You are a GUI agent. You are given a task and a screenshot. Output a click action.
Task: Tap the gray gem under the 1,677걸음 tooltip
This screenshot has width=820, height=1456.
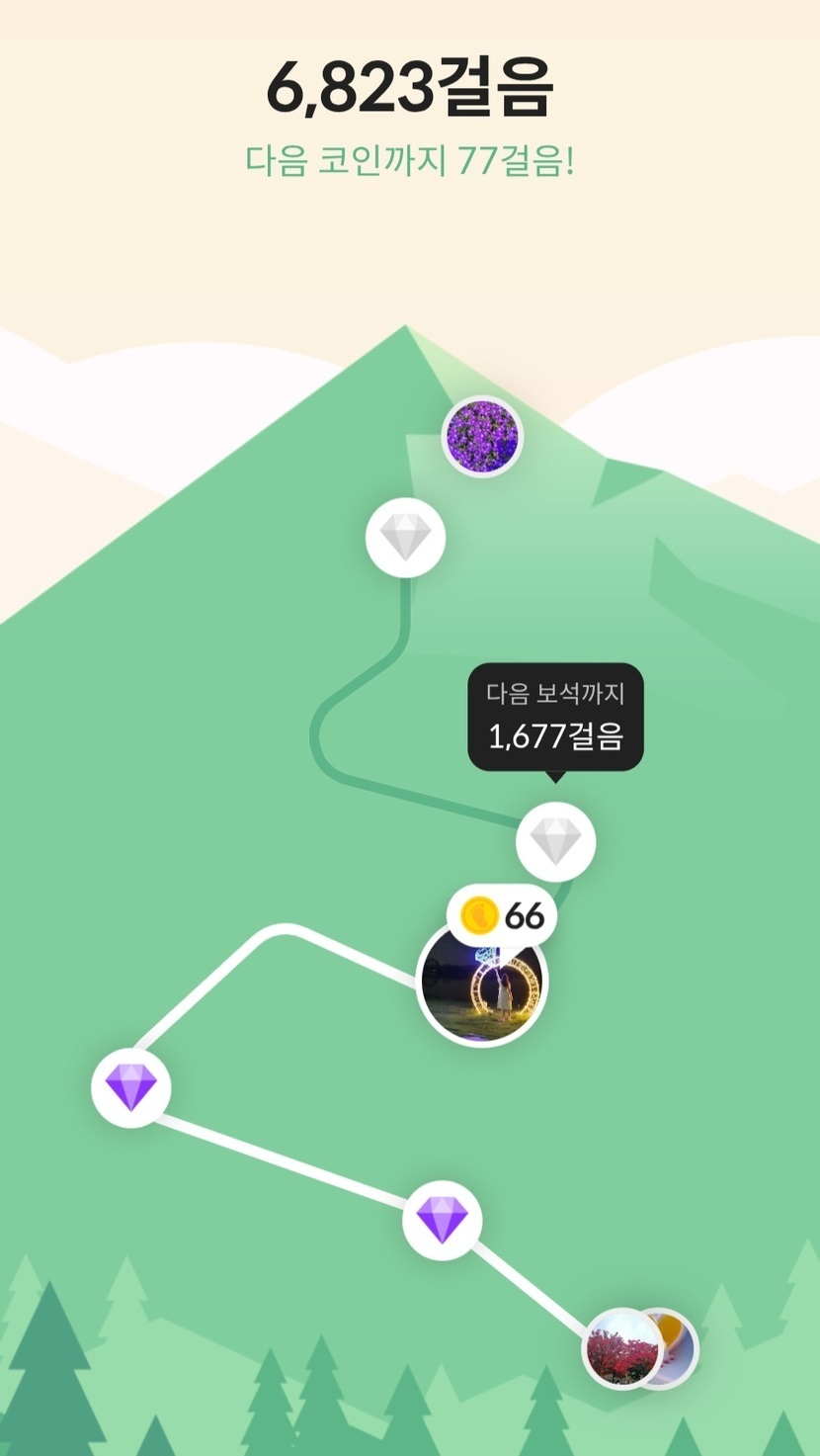555,841
